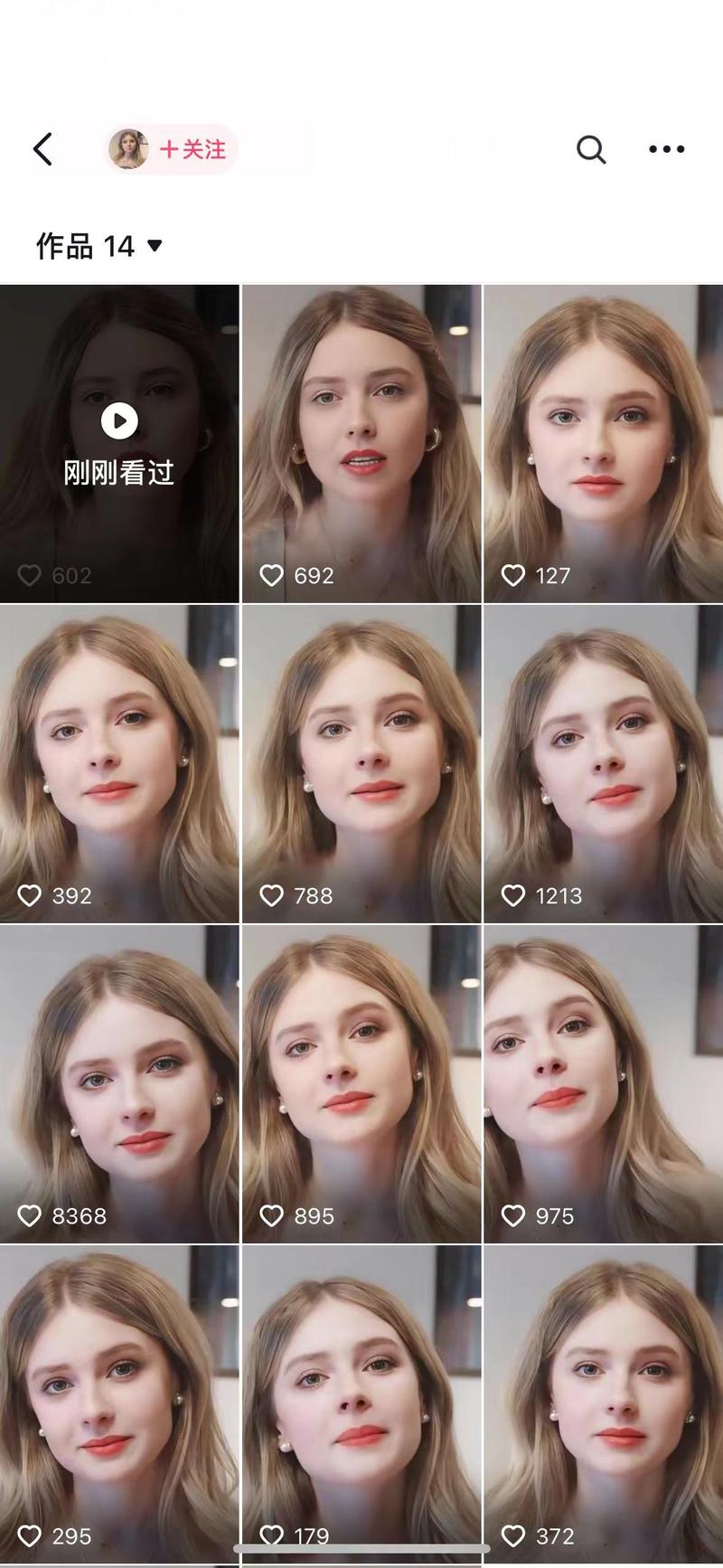View the video with 1213 likes
The height and width of the screenshot is (1568, 723).
pos(603,764)
